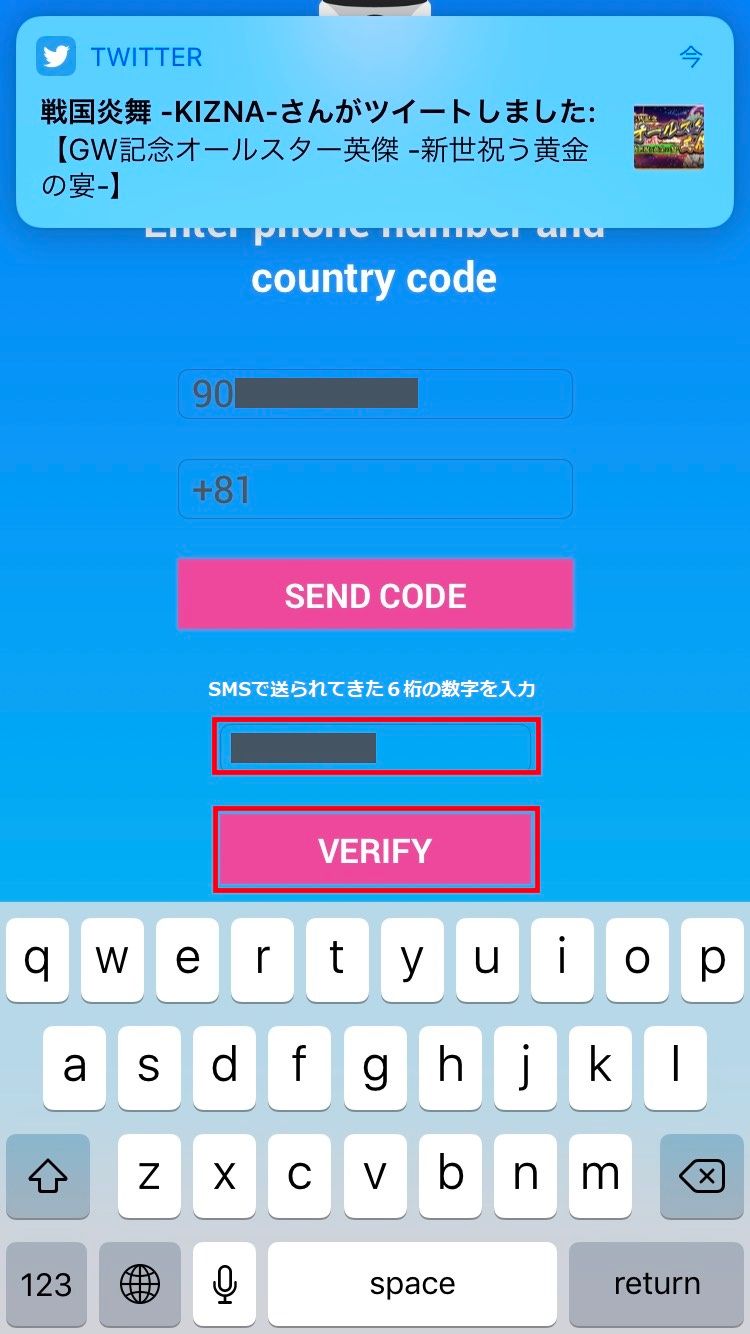Tap the backspace key
The image size is (750, 1334).
coord(702,1176)
